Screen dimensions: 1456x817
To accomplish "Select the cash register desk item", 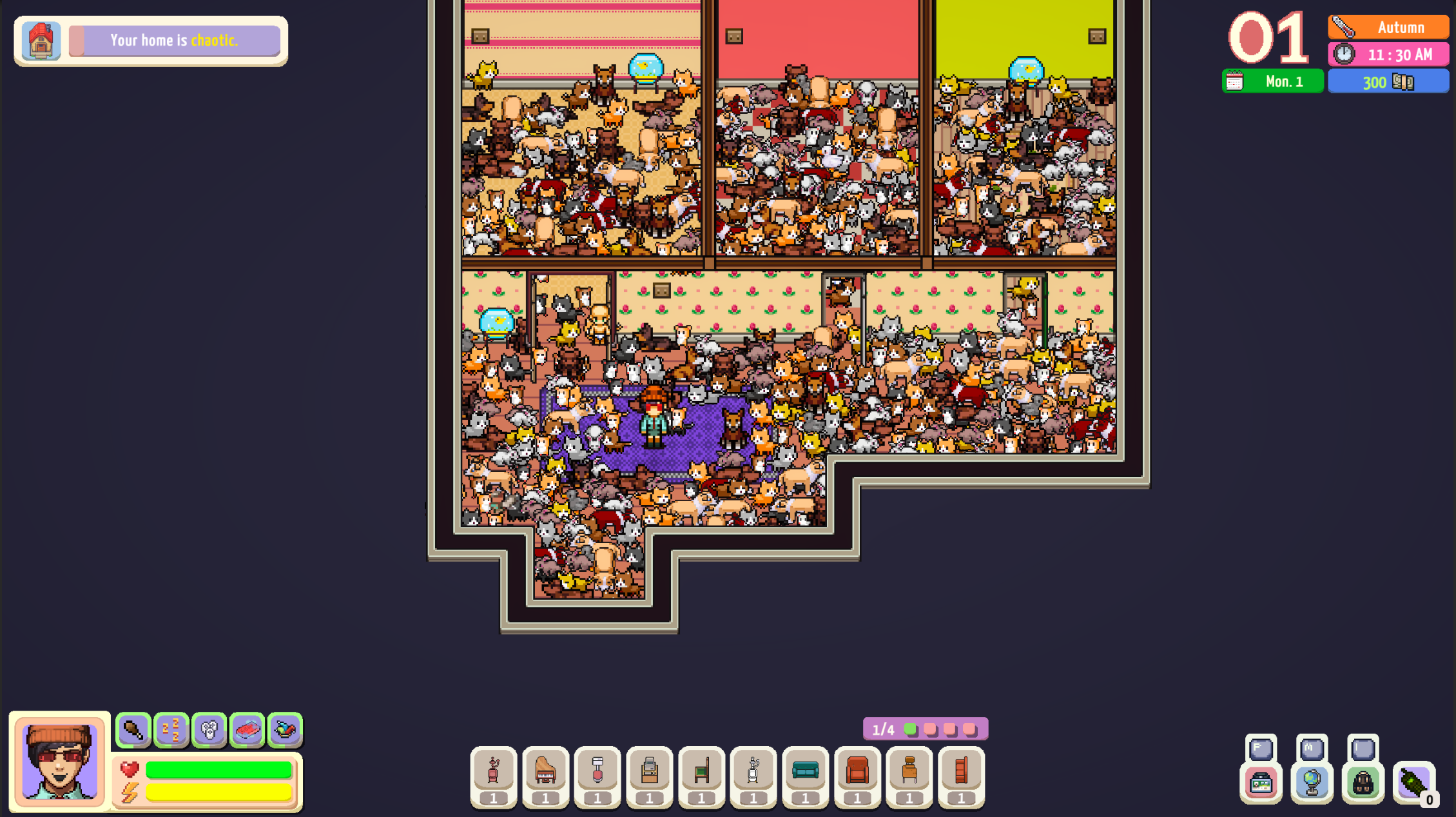I will pos(649,771).
